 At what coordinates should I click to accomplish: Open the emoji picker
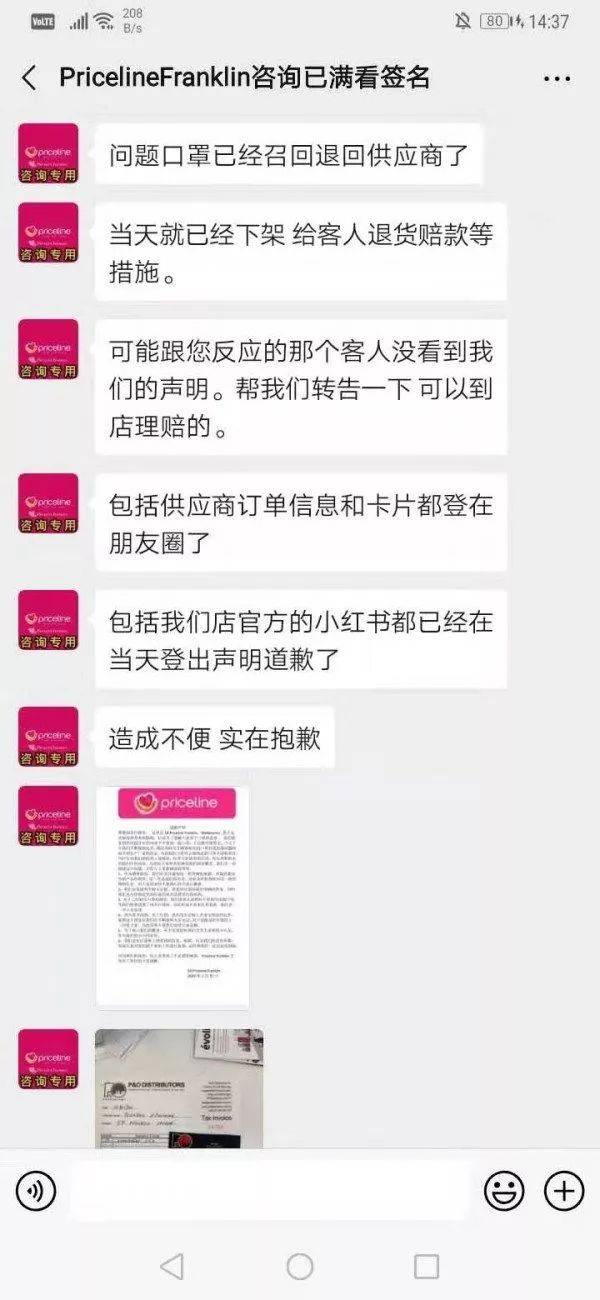click(504, 1190)
